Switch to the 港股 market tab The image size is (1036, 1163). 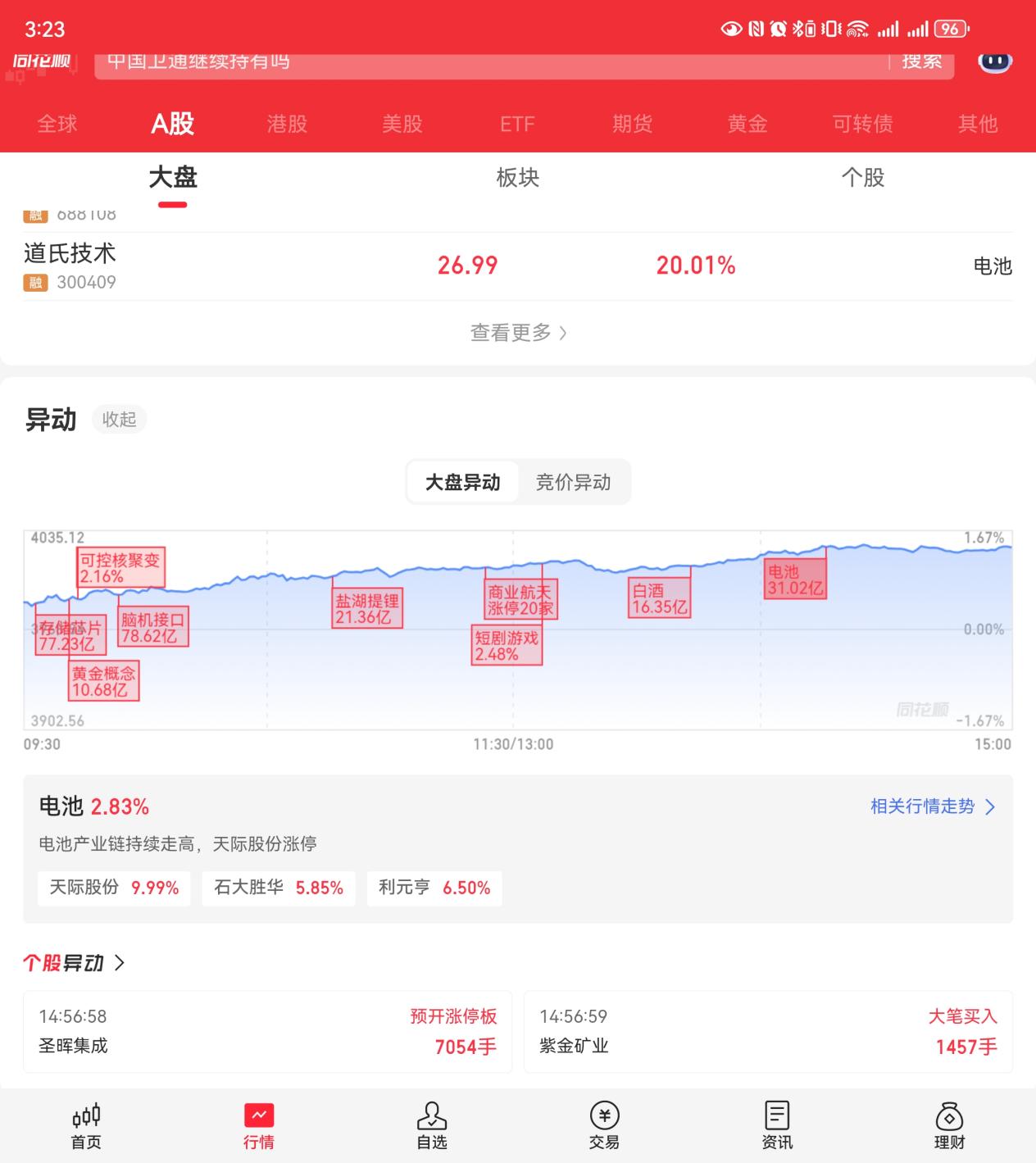pos(287,124)
